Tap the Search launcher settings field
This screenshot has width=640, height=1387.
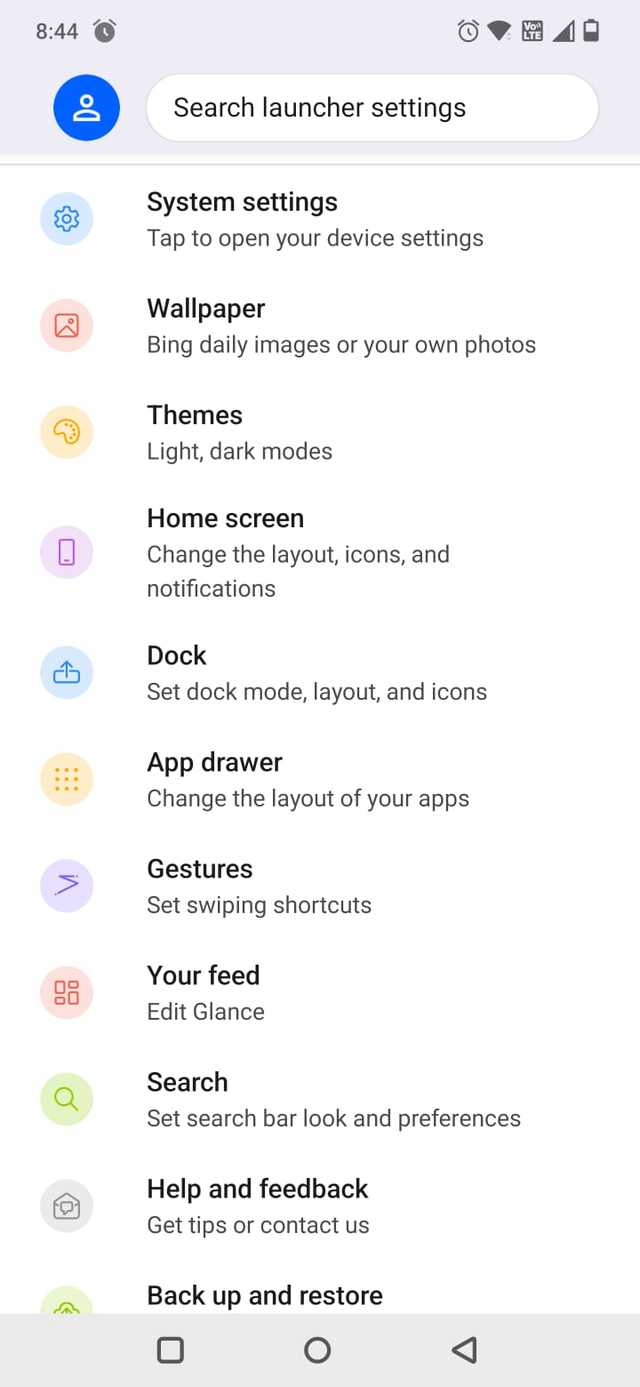click(372, 108)
